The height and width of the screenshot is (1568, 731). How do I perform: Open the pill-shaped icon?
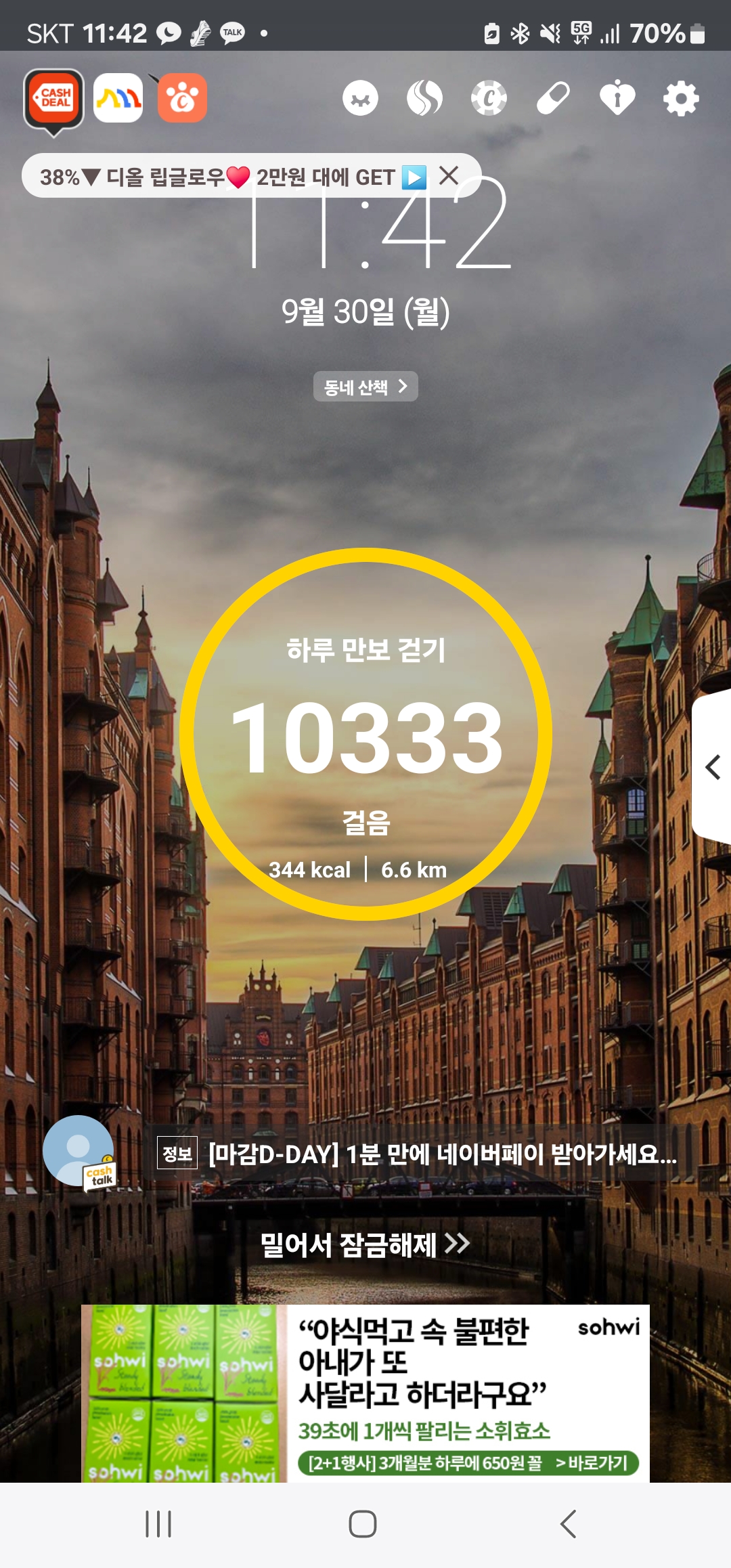[553, 99]
